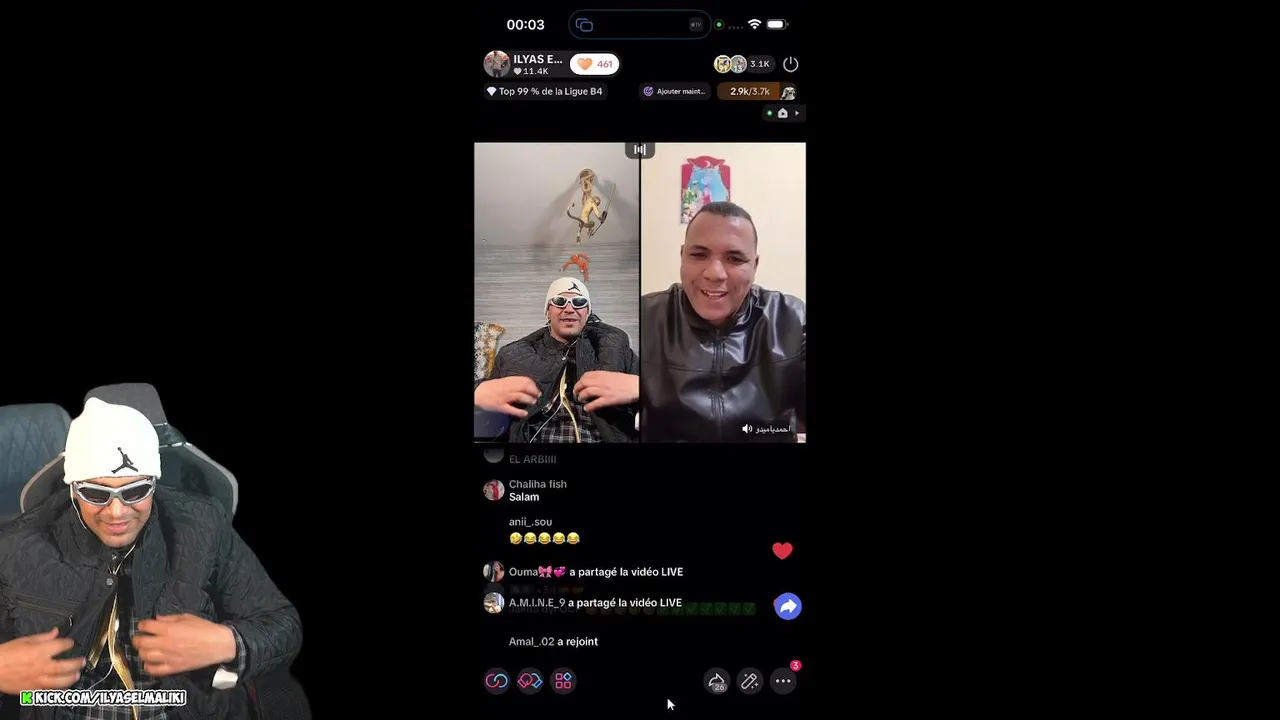Start a match with boxing gloves icon
Viewport: 1280px width, 720px height.
click(530, 681)
